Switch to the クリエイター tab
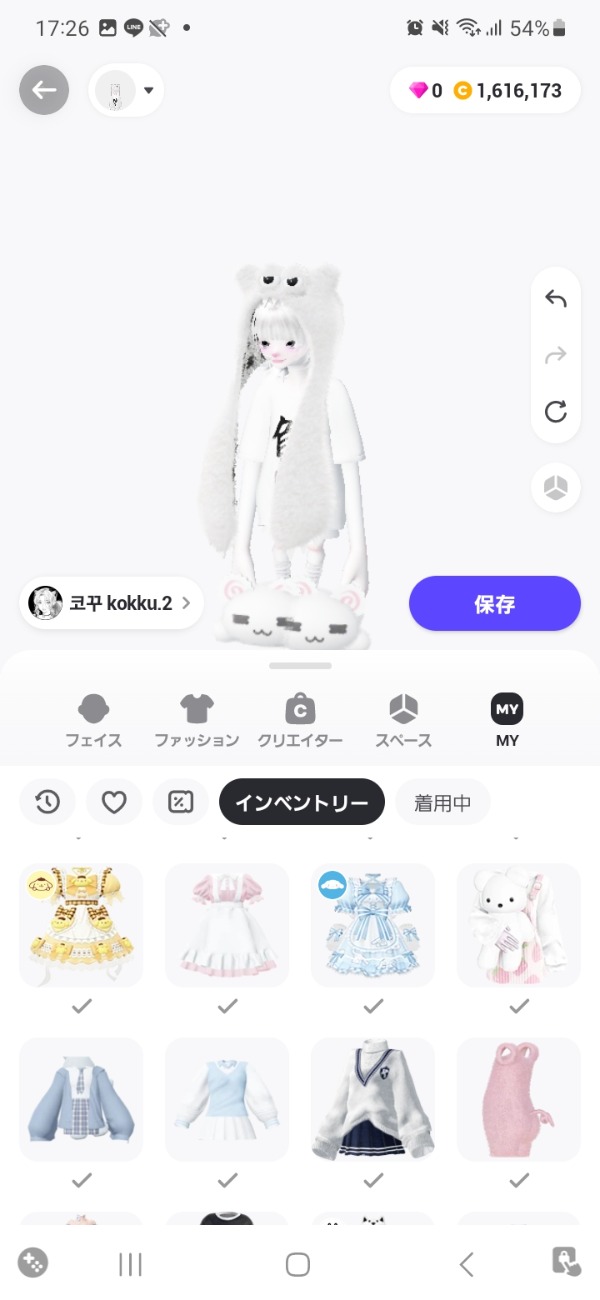 click(x=300, y=722)
